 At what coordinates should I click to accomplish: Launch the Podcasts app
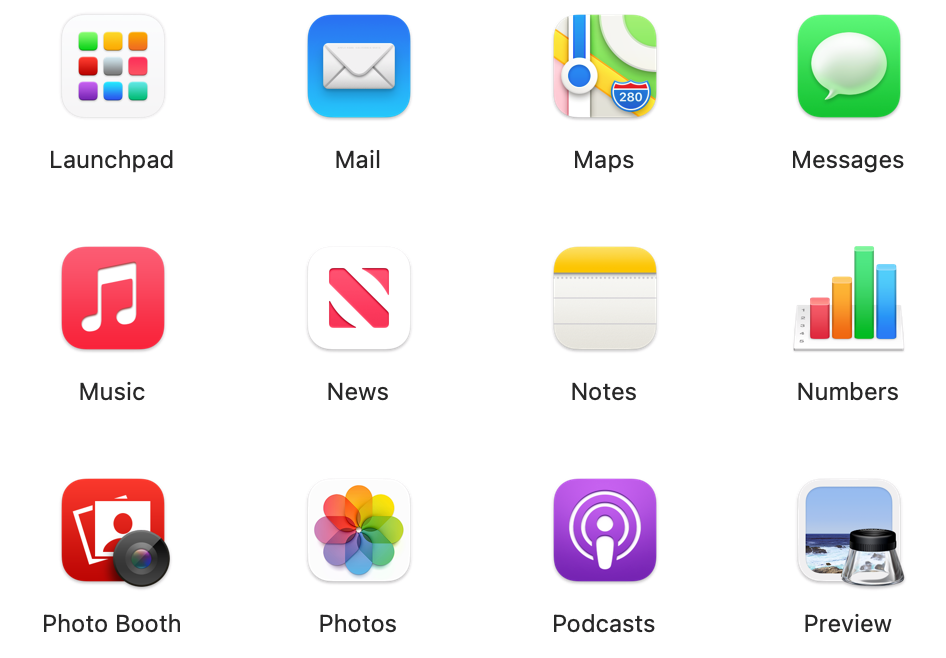[x=604, y=530]
